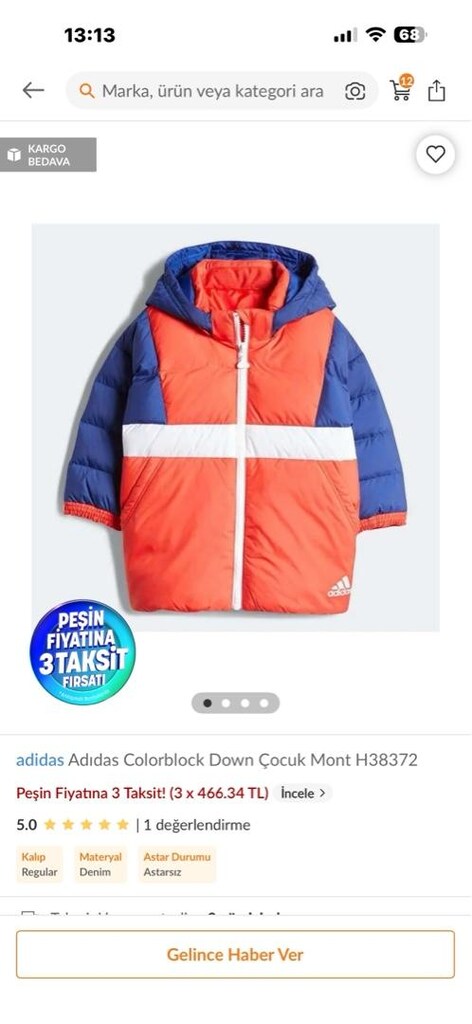Screen dimensions: 472x1024
Task: Open the 1 değerlendirme reviews
Action: [x=197, y=825]
